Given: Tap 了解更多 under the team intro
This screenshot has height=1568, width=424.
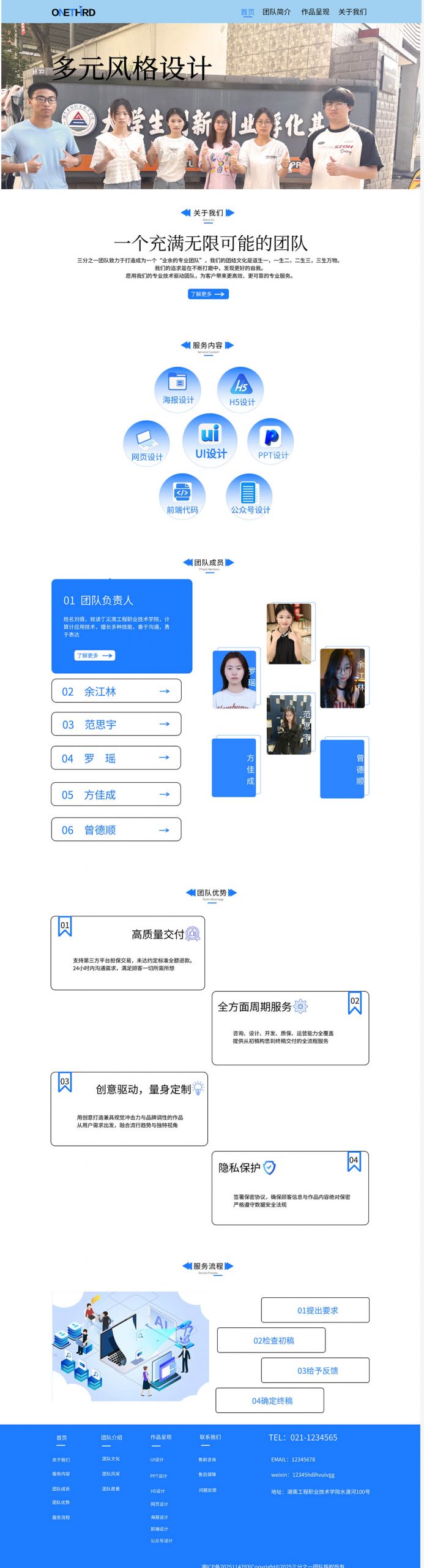Looking at the screenshot, I should click(208, 294).
